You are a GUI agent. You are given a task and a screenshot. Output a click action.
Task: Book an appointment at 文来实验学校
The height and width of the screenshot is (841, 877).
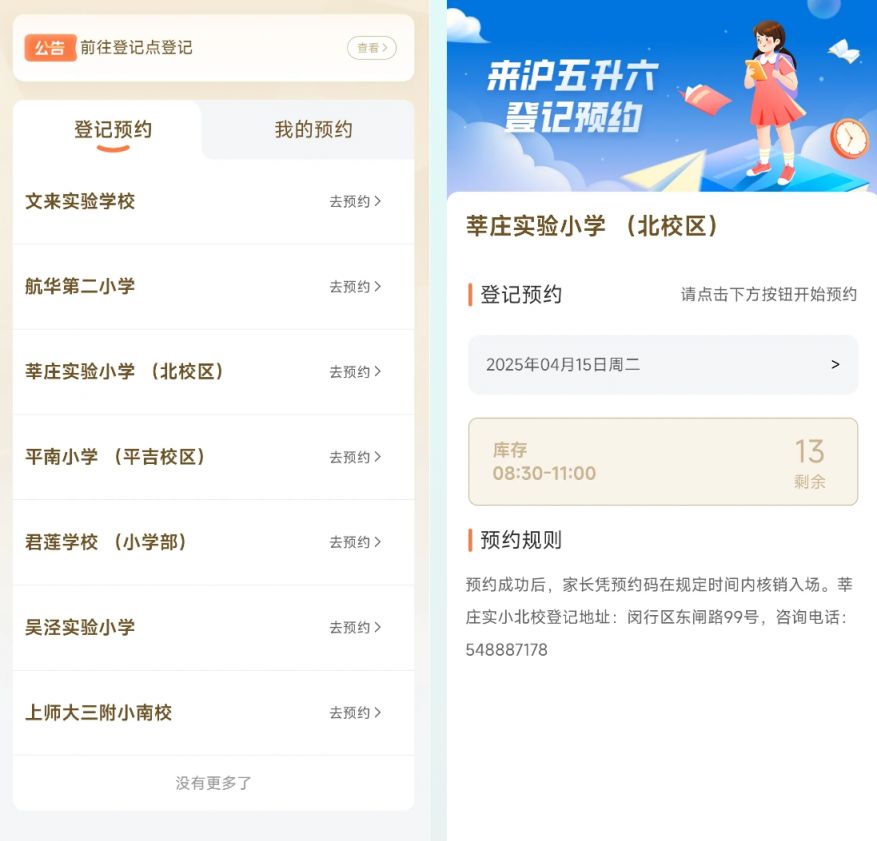(355, 202)
